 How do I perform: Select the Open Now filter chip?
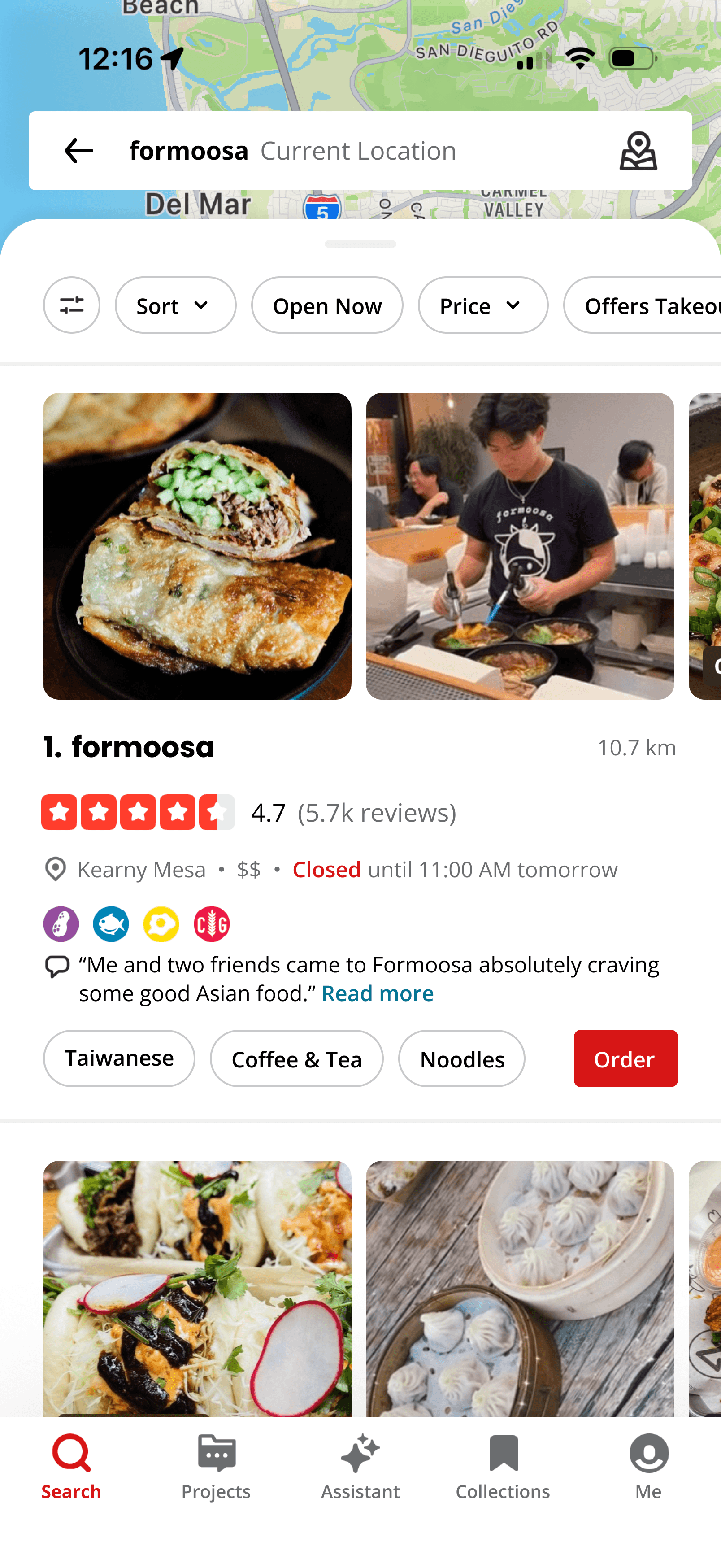click(327, 305)
